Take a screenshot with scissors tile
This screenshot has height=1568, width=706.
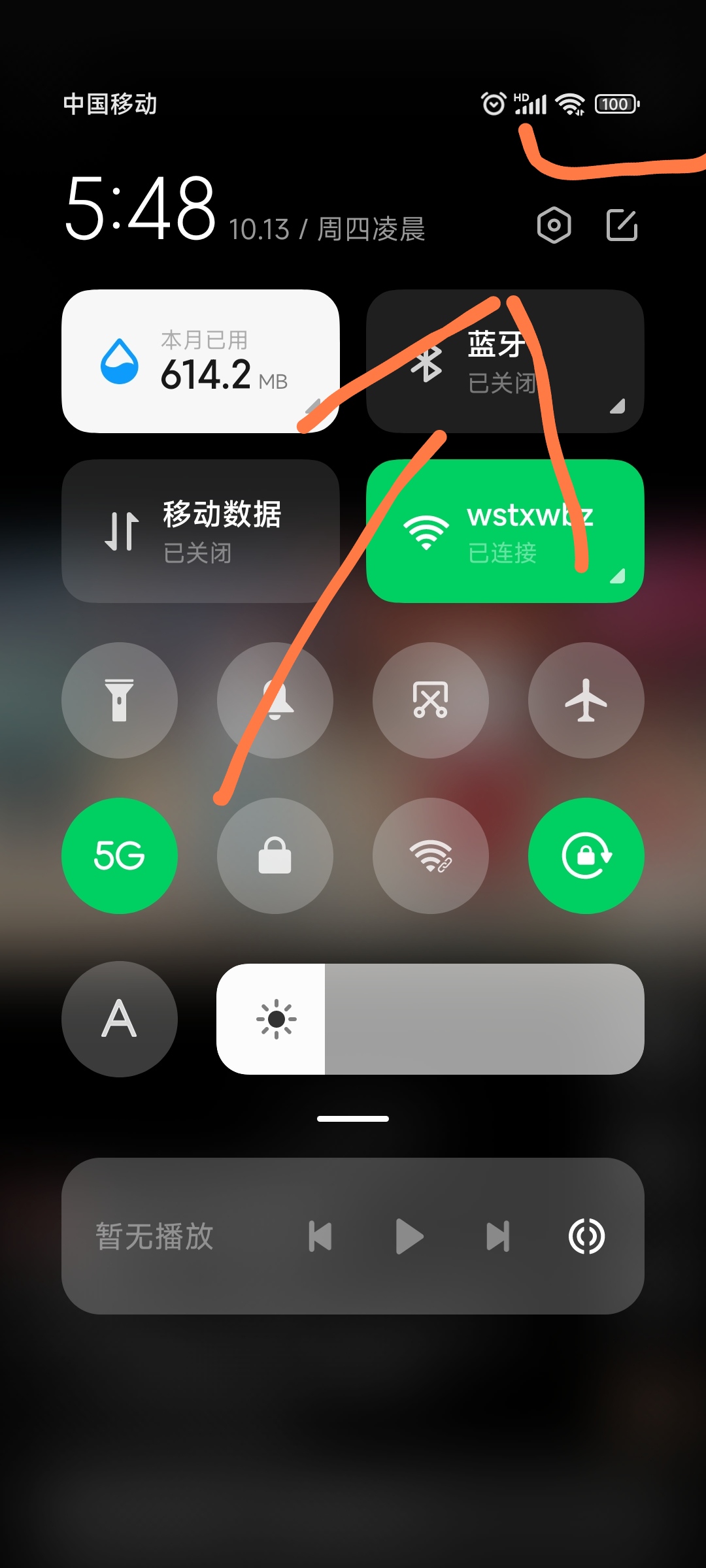pos(430,700)
